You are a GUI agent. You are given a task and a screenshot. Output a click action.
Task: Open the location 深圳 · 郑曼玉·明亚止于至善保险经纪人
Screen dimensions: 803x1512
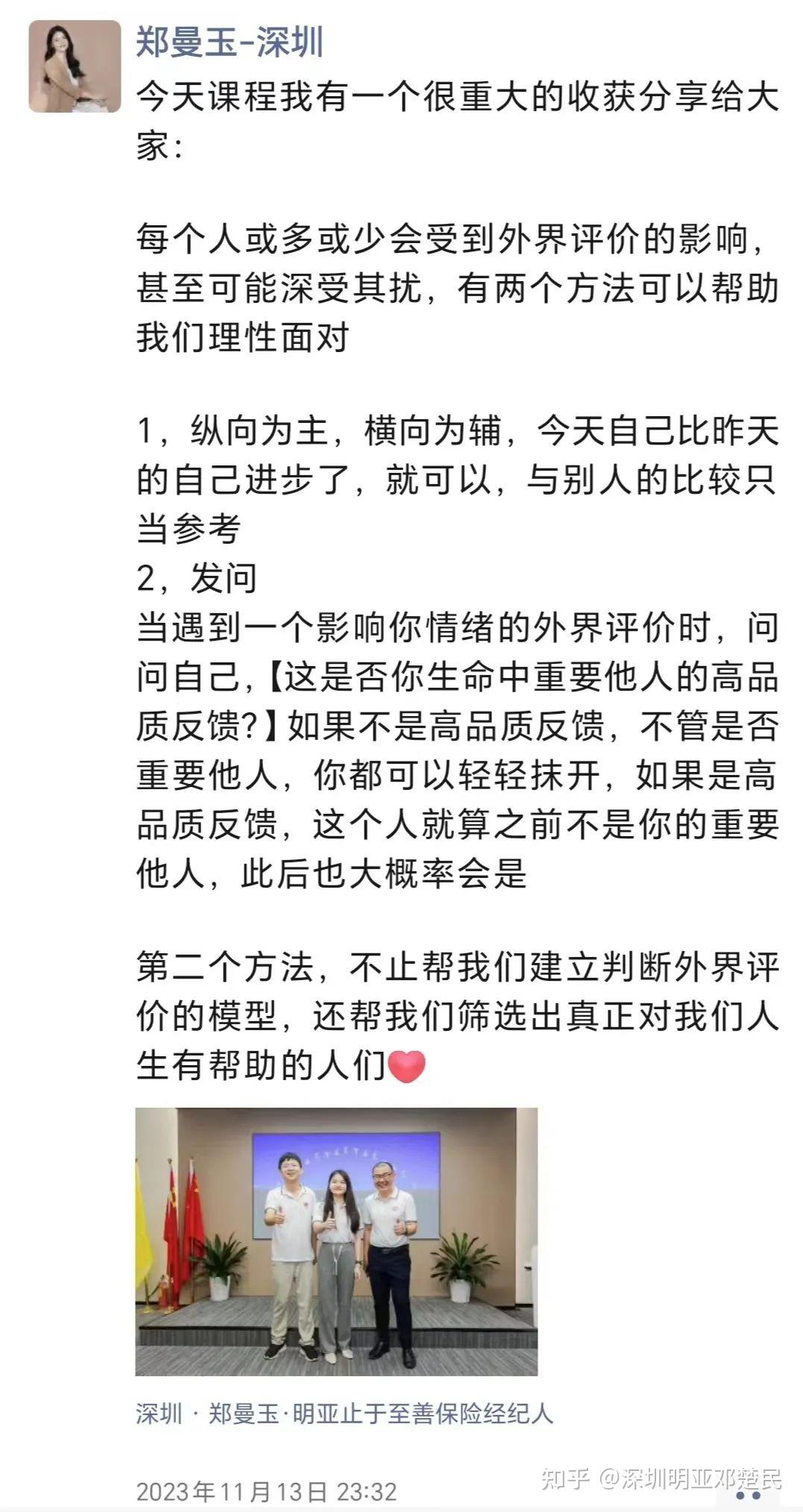click(344, 1414)
